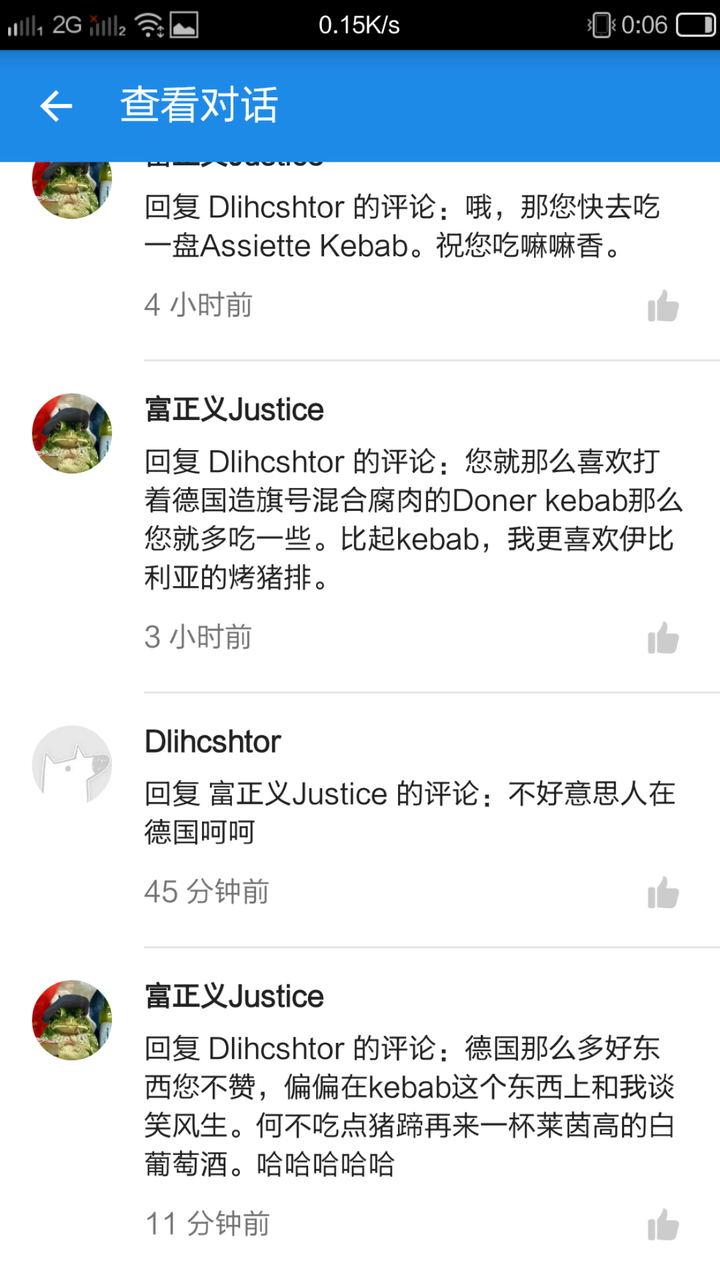Like Dlihcshtor's comment from 45 分钟前

pyautogui.click(x=662, y=893)
